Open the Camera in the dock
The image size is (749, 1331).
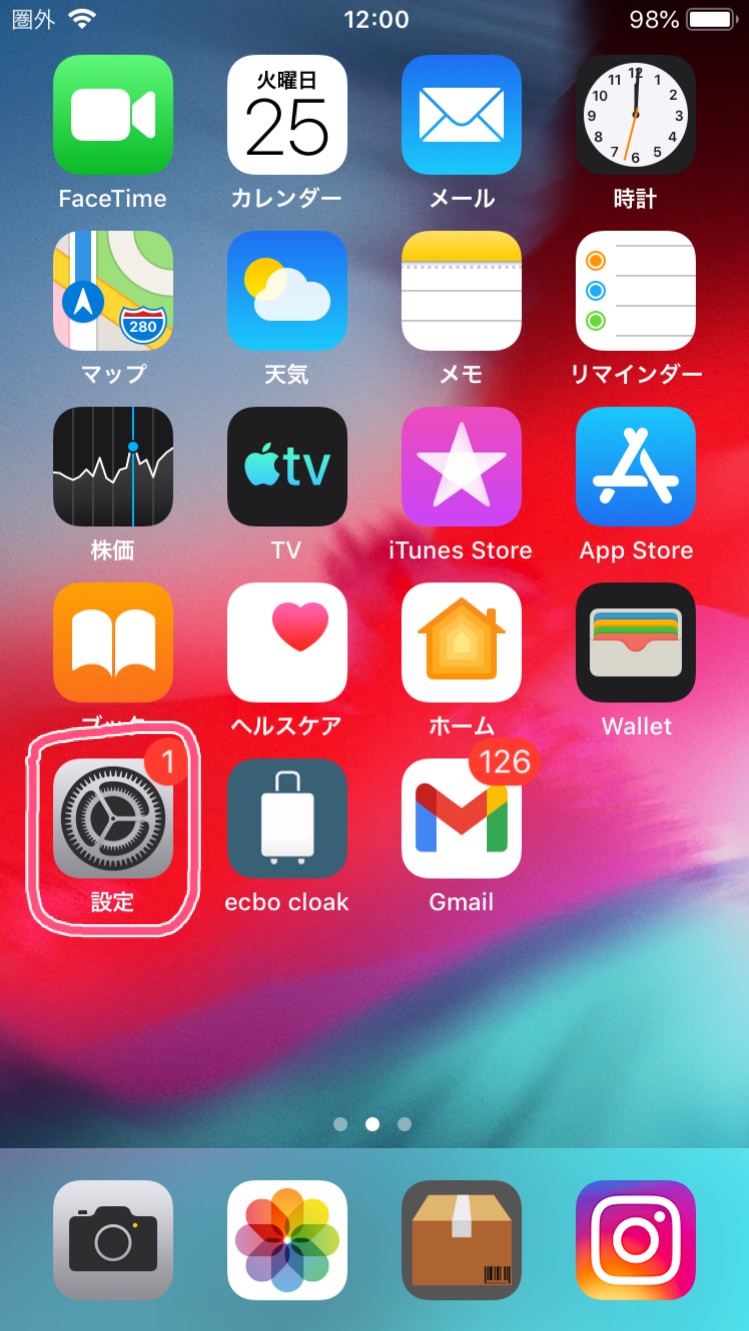[113, 1240]
